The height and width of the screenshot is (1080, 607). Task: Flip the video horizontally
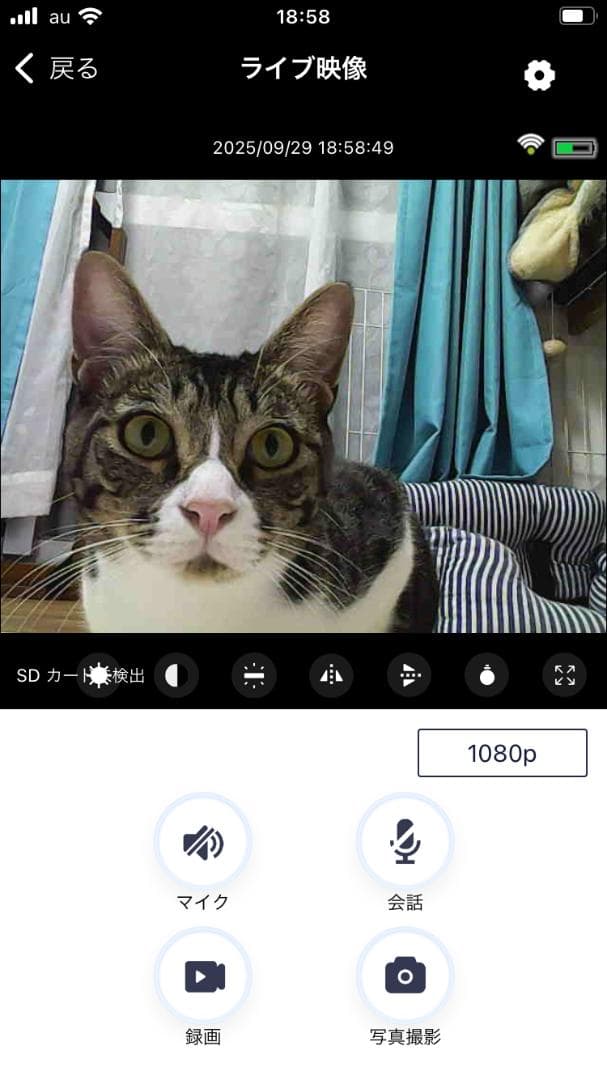331,676
